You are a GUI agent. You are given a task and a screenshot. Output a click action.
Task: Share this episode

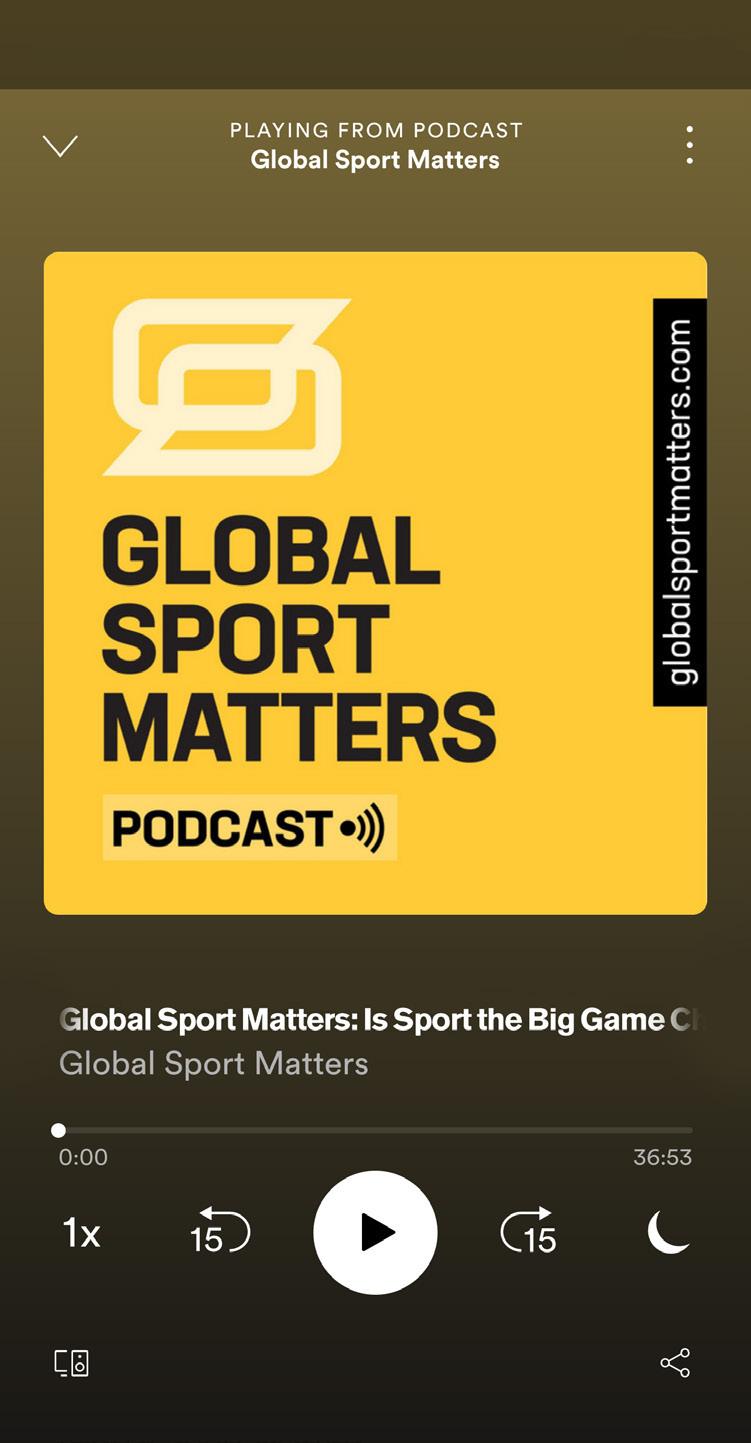tap(675, 1363)
